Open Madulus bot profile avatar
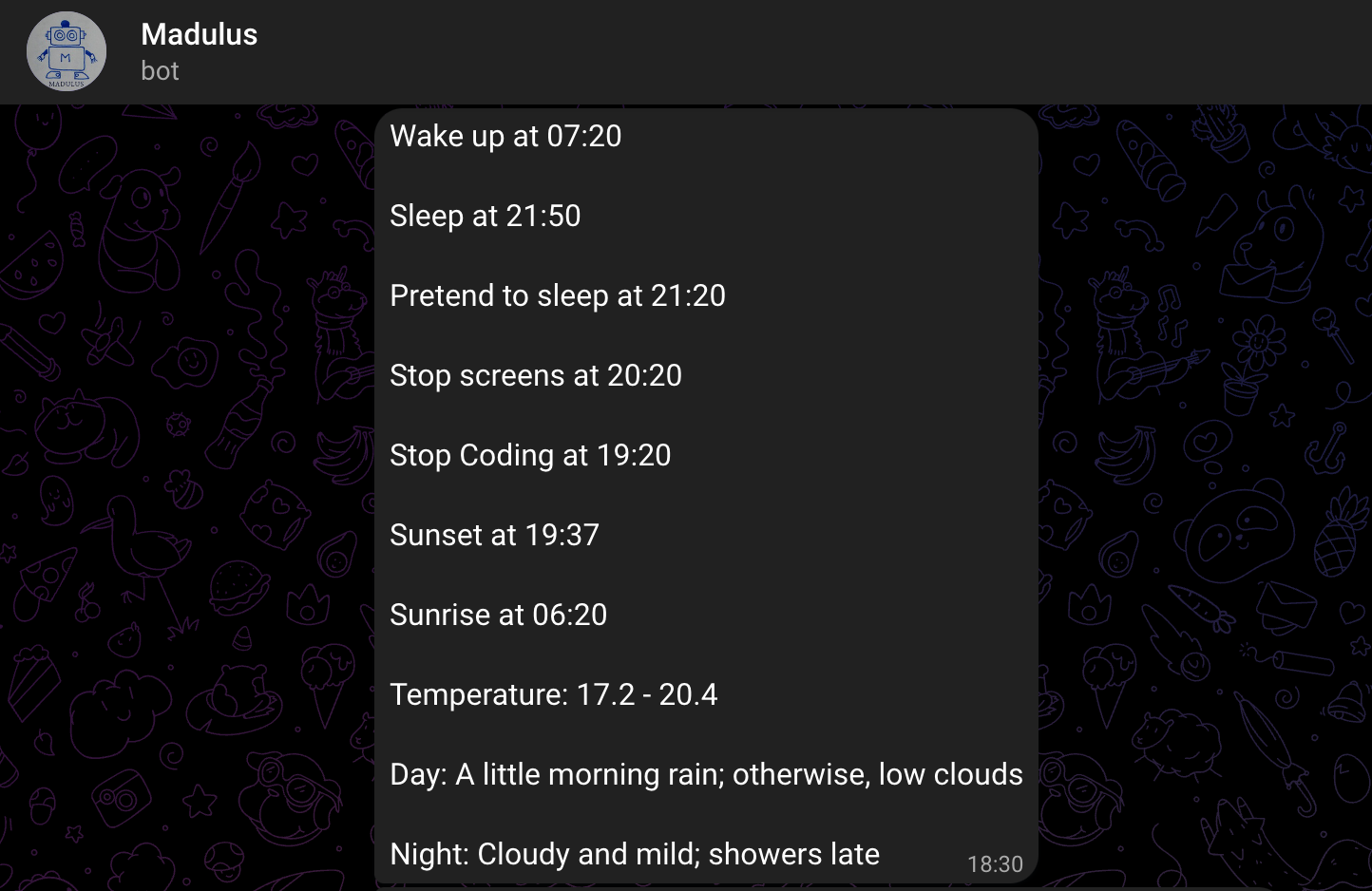This screenshot has height=891, width=1372. coord(66,52)
